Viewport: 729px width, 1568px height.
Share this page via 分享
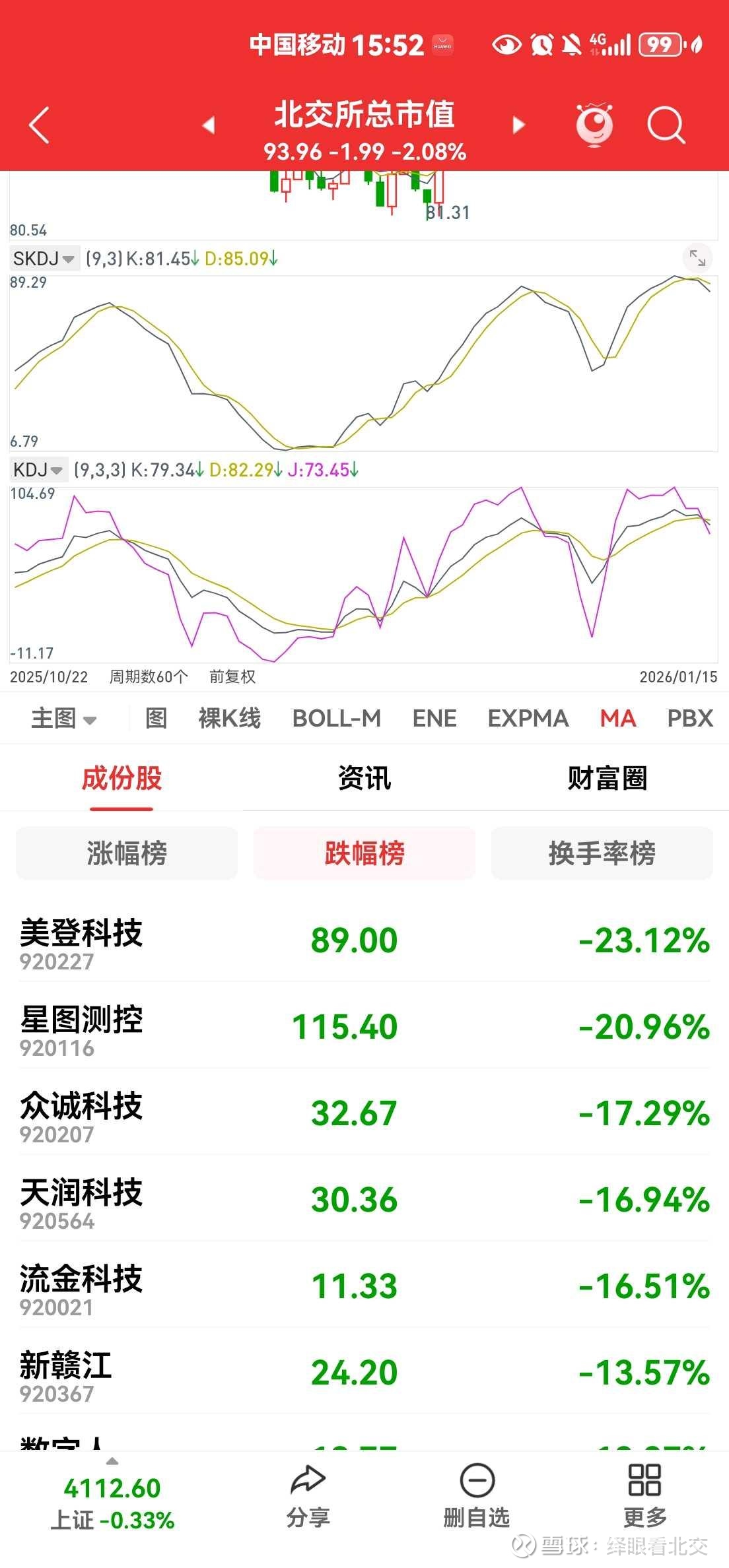click(x=308, y=1497)
